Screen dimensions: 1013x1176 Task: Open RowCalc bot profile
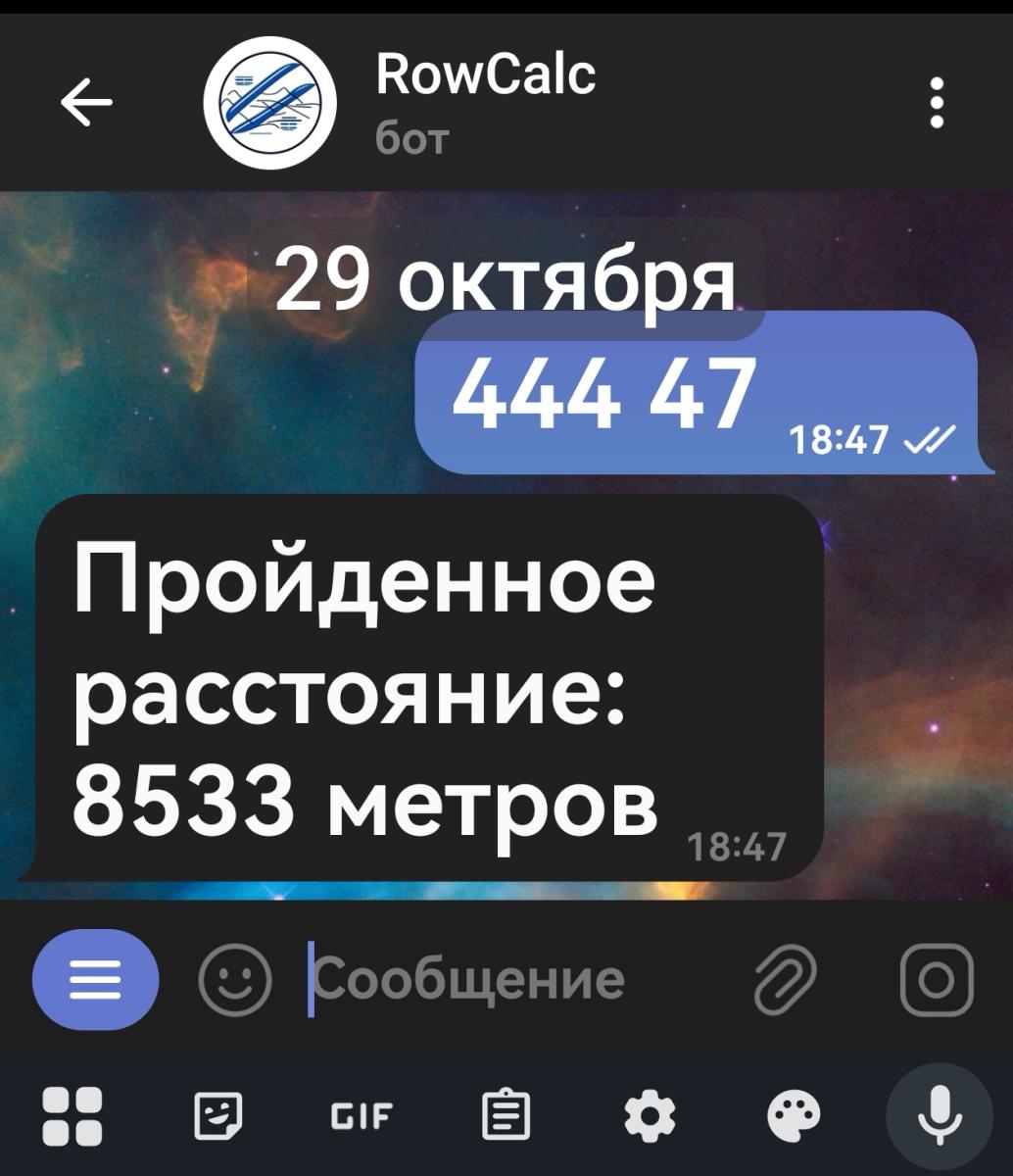[x=269, y=103]
